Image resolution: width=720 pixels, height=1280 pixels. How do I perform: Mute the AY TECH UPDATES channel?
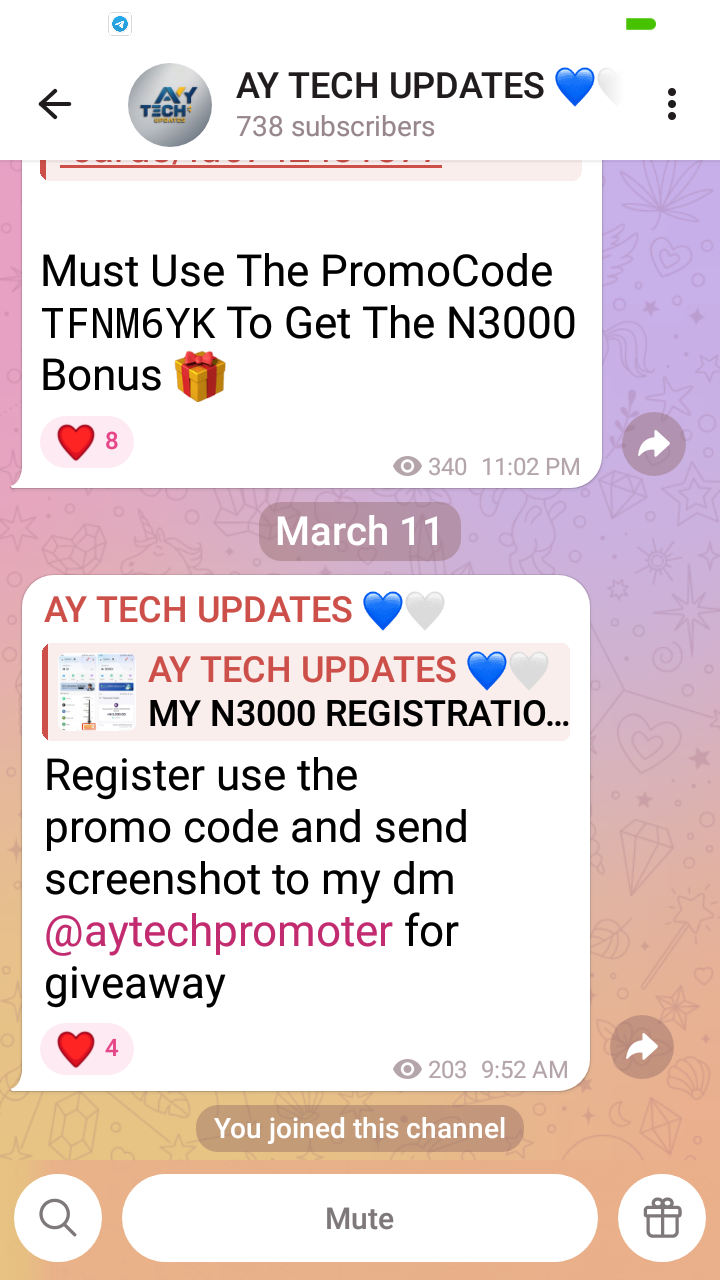tap(360, 1218)
